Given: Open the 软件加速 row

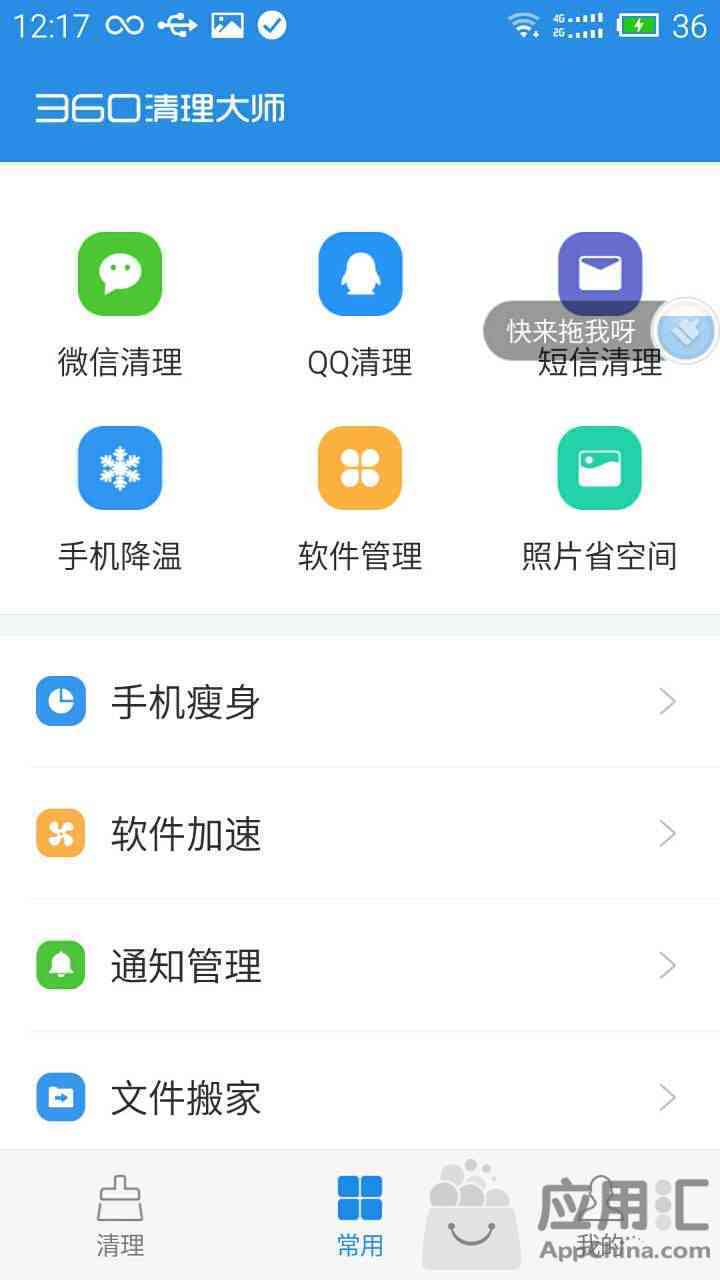Looking at the screenshot, I should pyautogui.click(x=360, y=833).
